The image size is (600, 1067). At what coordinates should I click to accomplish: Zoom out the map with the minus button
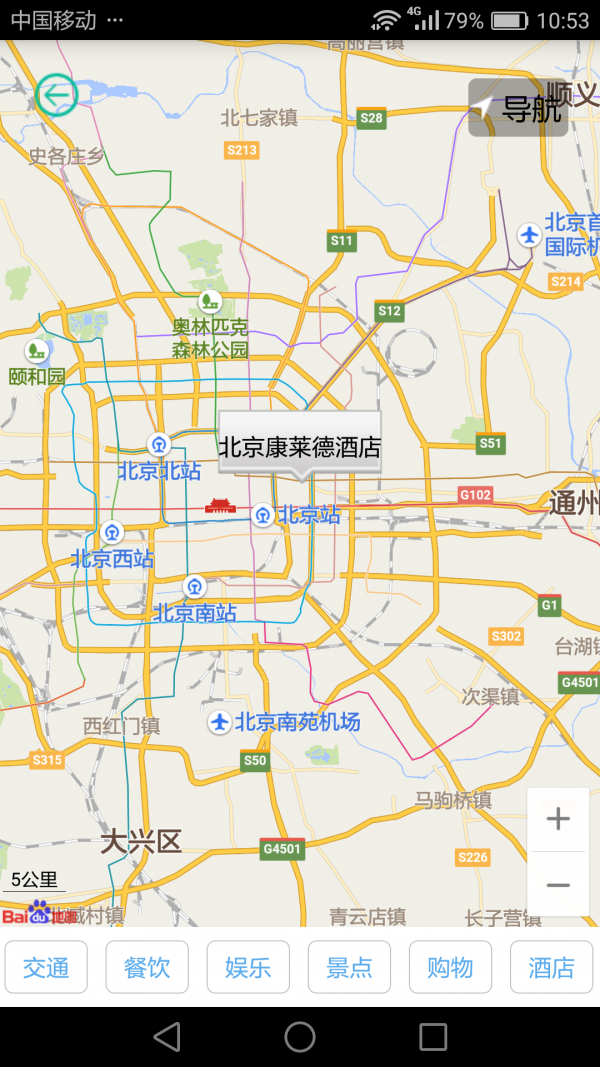tap(558, 885)
